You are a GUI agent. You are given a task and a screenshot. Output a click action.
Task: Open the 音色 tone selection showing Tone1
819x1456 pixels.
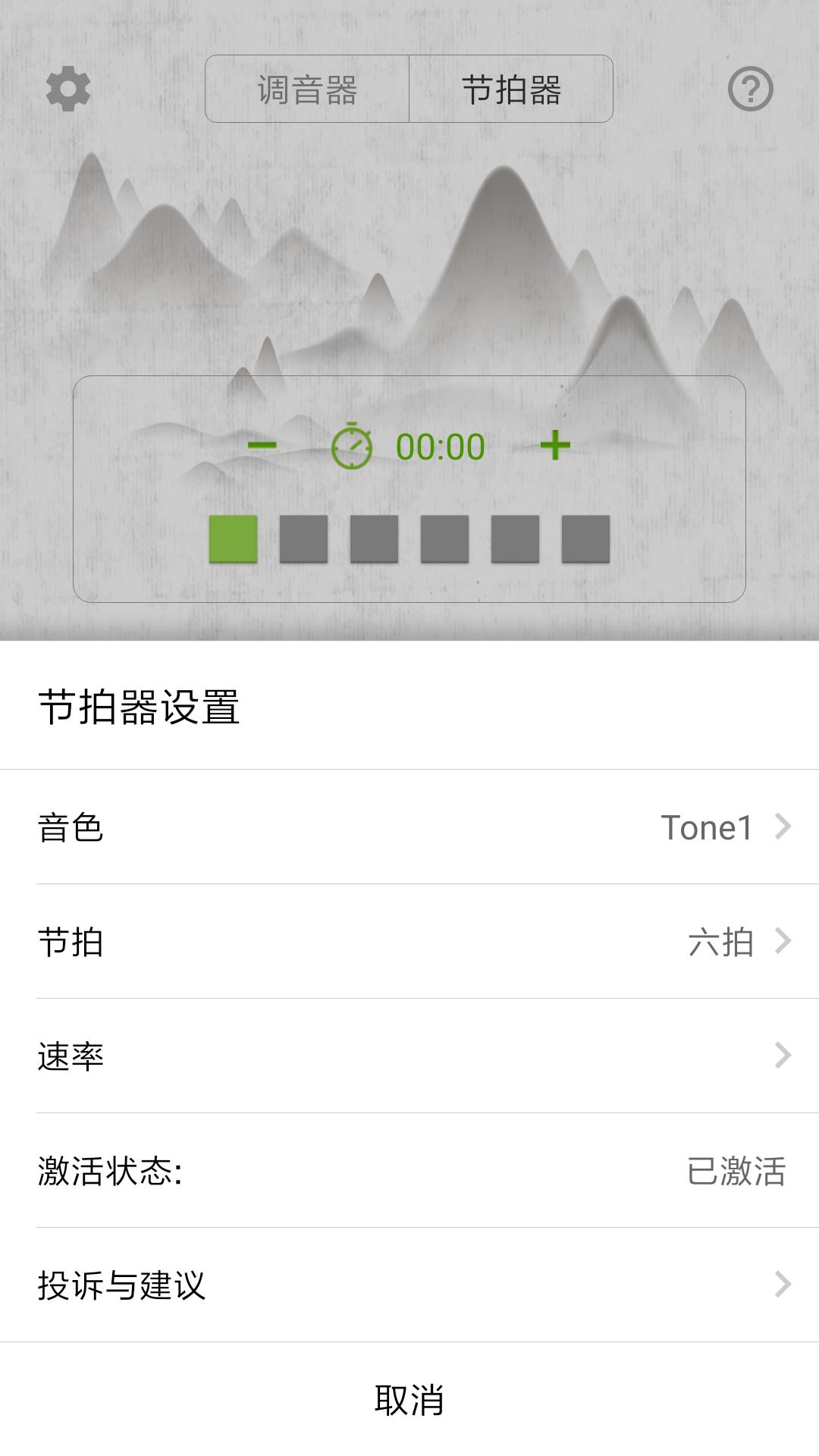[409, 829]
